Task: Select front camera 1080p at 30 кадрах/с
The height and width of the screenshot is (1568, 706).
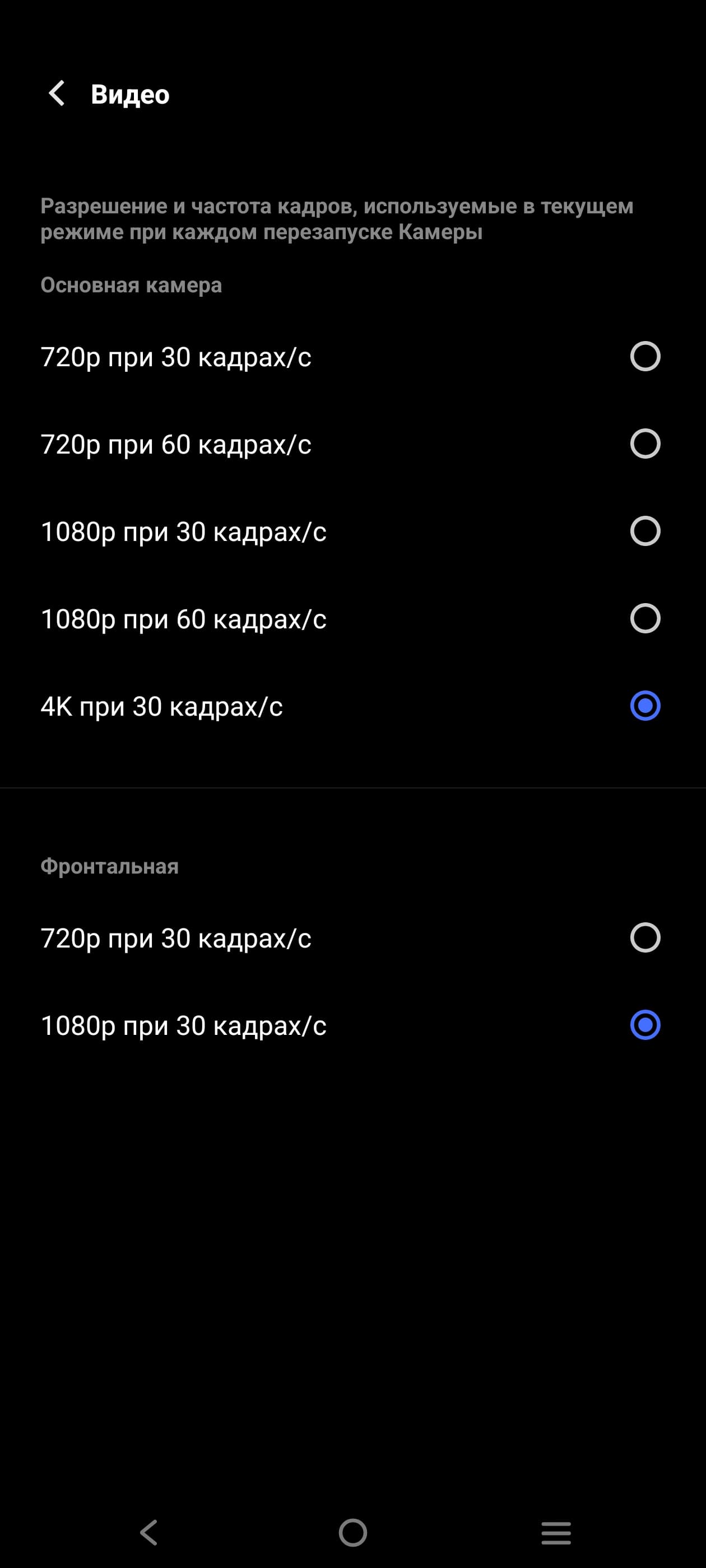Action: 644,1025
